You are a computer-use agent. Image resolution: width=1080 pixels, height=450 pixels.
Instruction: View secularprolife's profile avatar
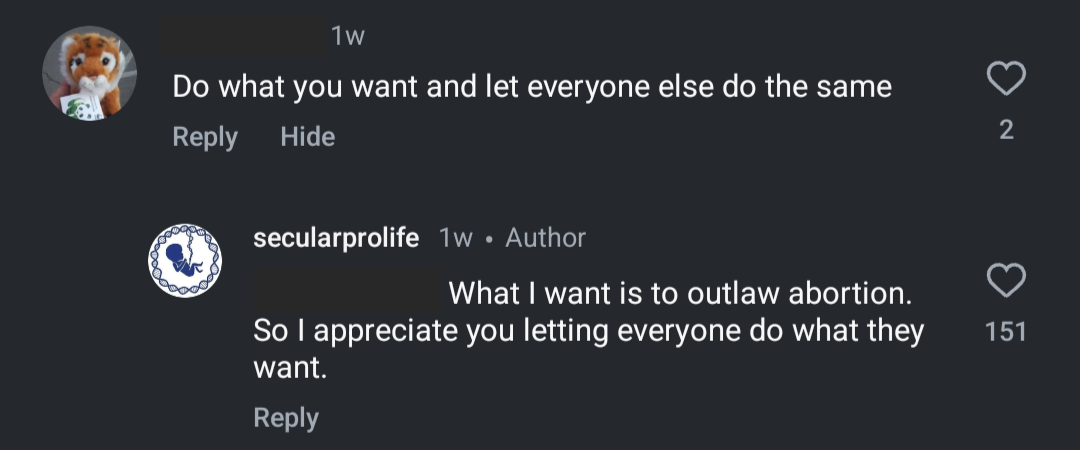[x=185, y=261]
